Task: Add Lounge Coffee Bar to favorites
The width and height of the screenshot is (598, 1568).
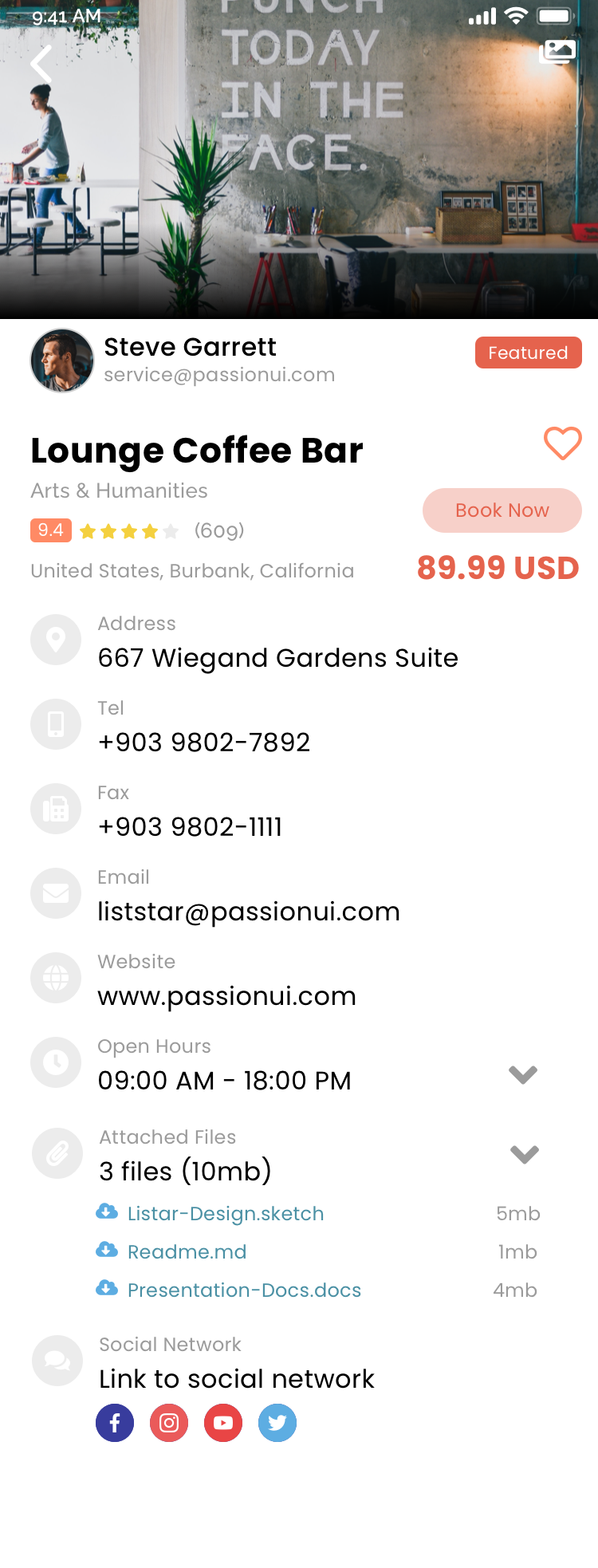Action: 562,443
